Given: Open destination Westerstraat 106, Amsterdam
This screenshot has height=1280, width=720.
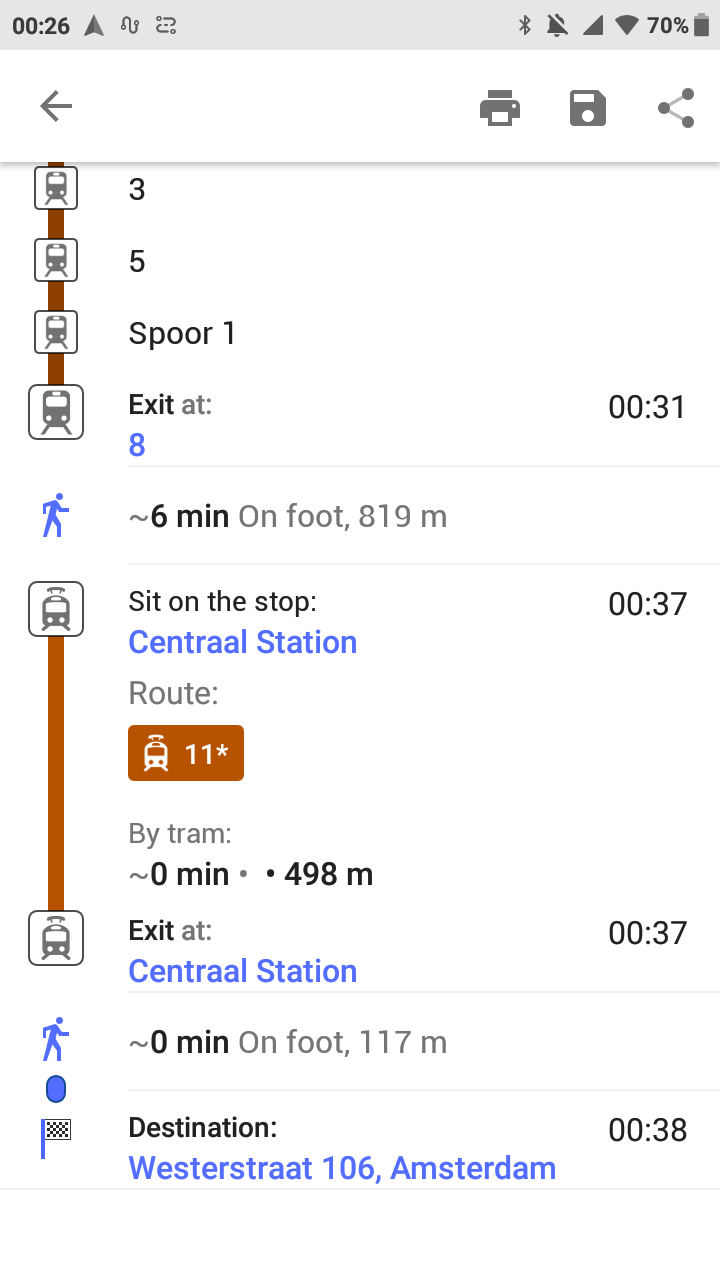Looking at the screenshot, I should 342,1168.
